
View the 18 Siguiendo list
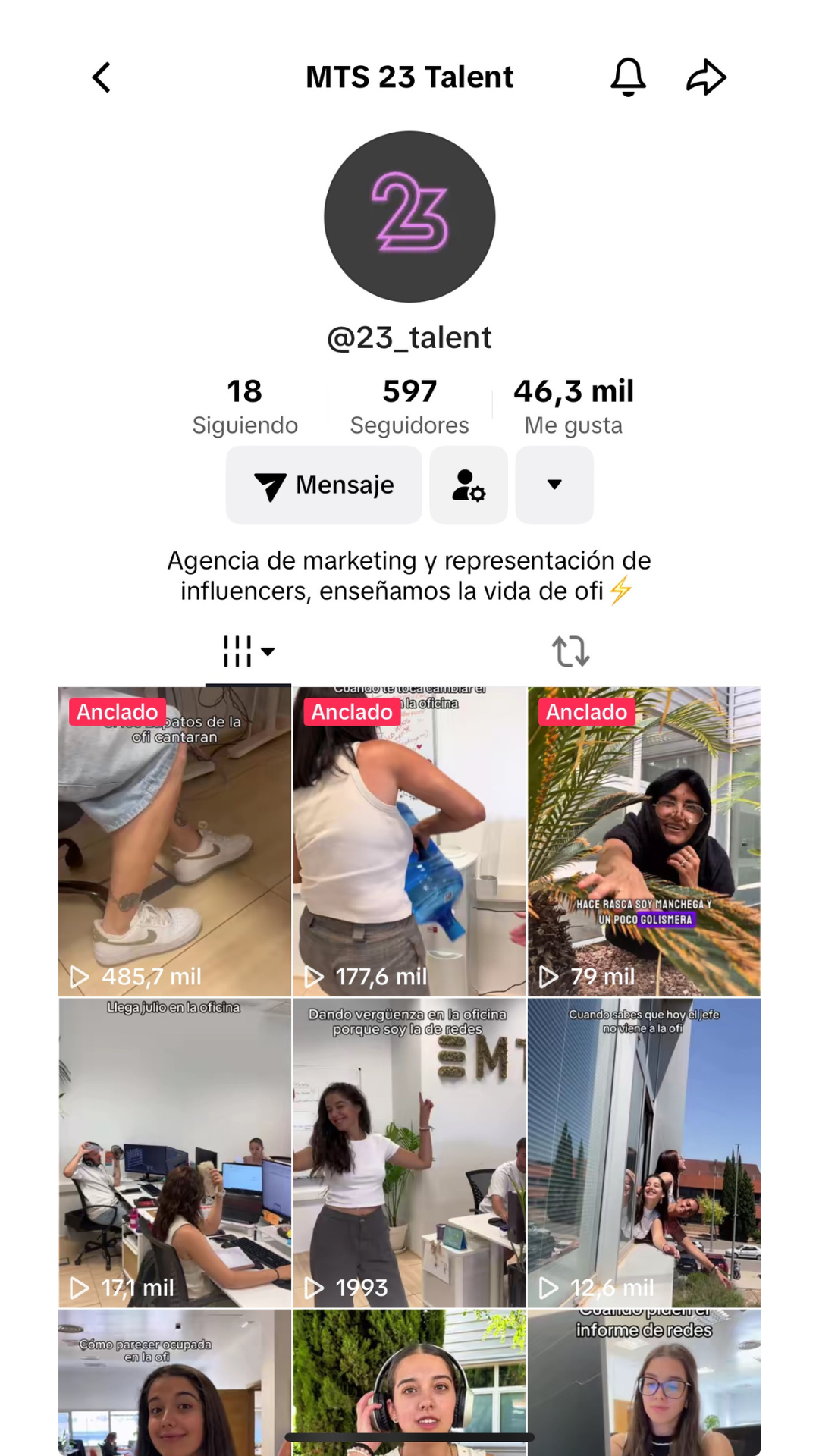[x=245, y=406]
